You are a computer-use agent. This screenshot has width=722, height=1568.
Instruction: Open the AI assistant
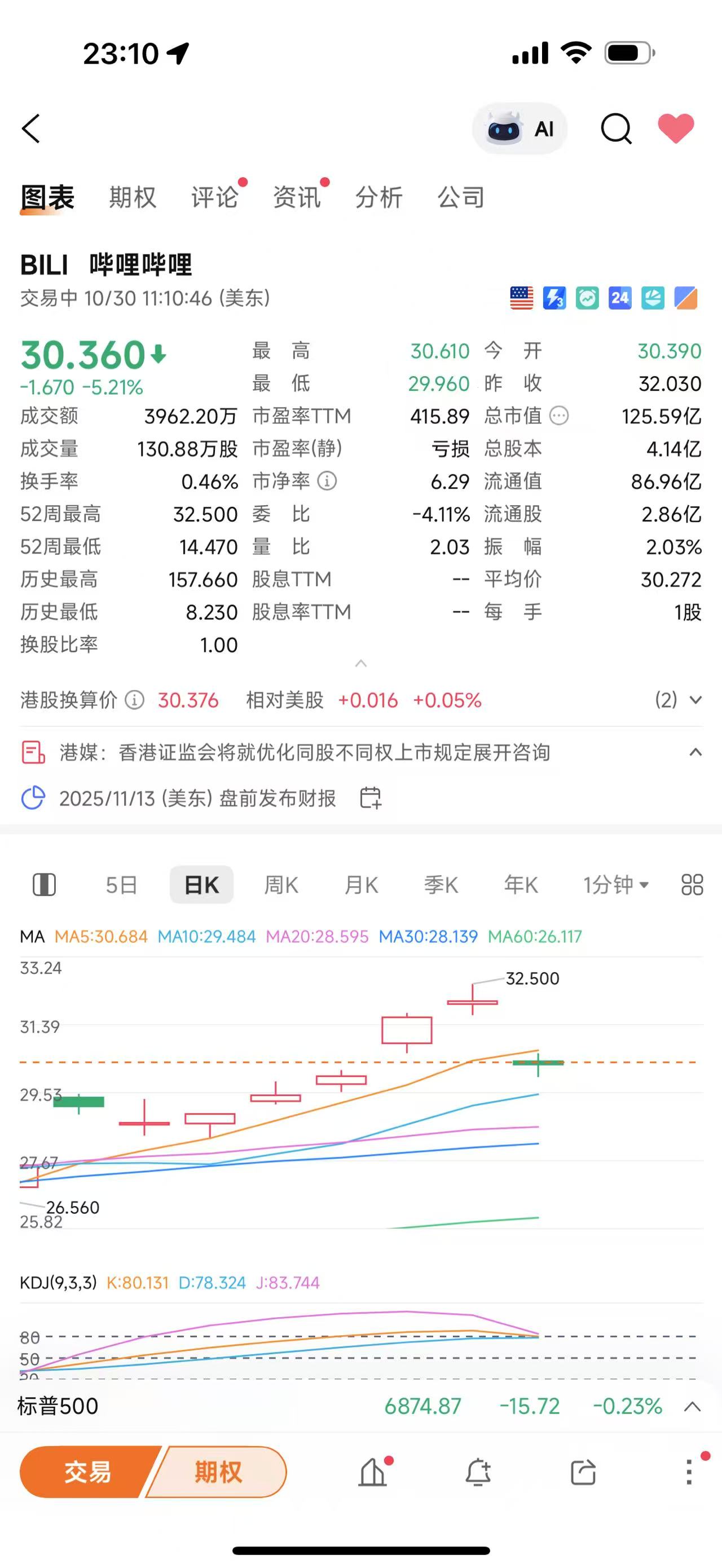pos(520,129)
